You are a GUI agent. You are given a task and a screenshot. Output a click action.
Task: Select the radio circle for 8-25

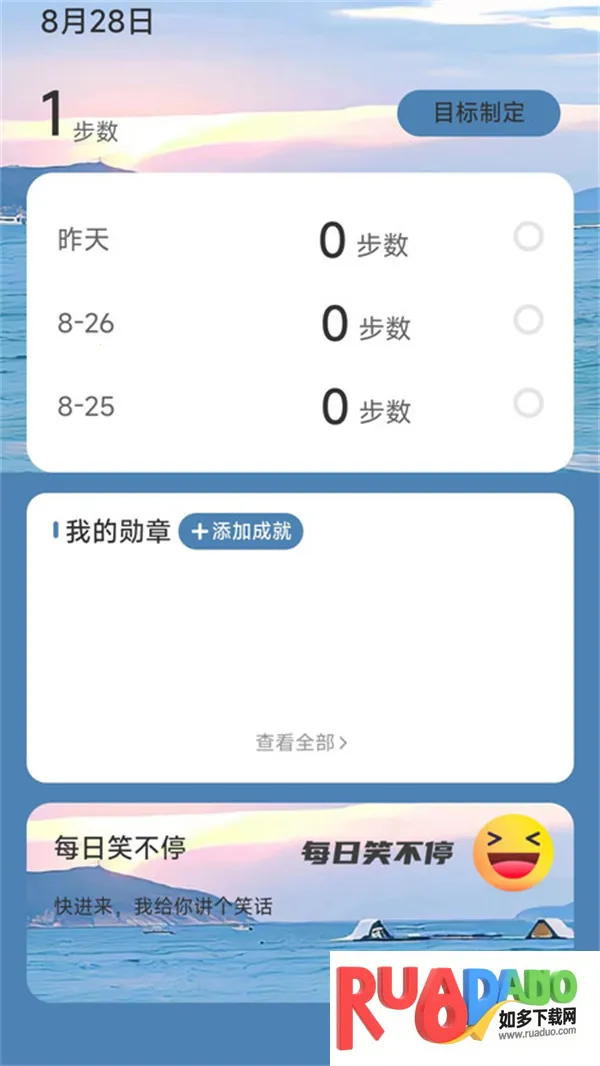(528, 404)
